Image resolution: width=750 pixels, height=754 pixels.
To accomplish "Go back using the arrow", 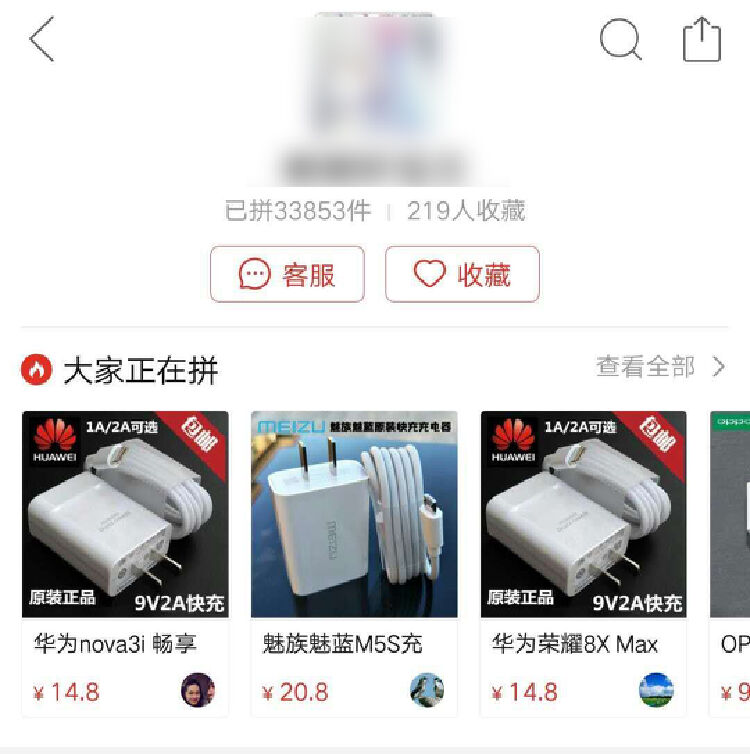I will coord(42,40).
